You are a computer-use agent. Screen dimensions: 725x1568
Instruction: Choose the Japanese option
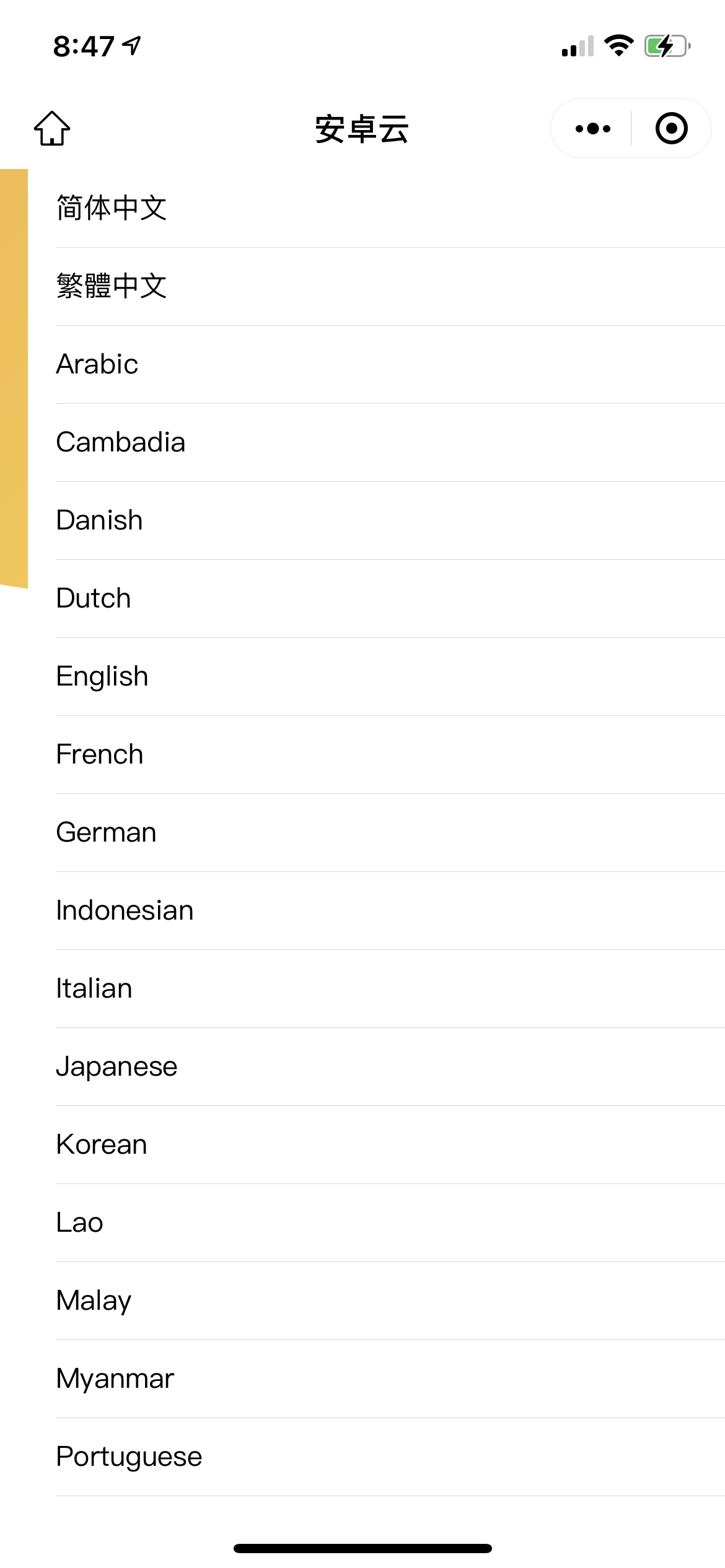point(390,1067)
